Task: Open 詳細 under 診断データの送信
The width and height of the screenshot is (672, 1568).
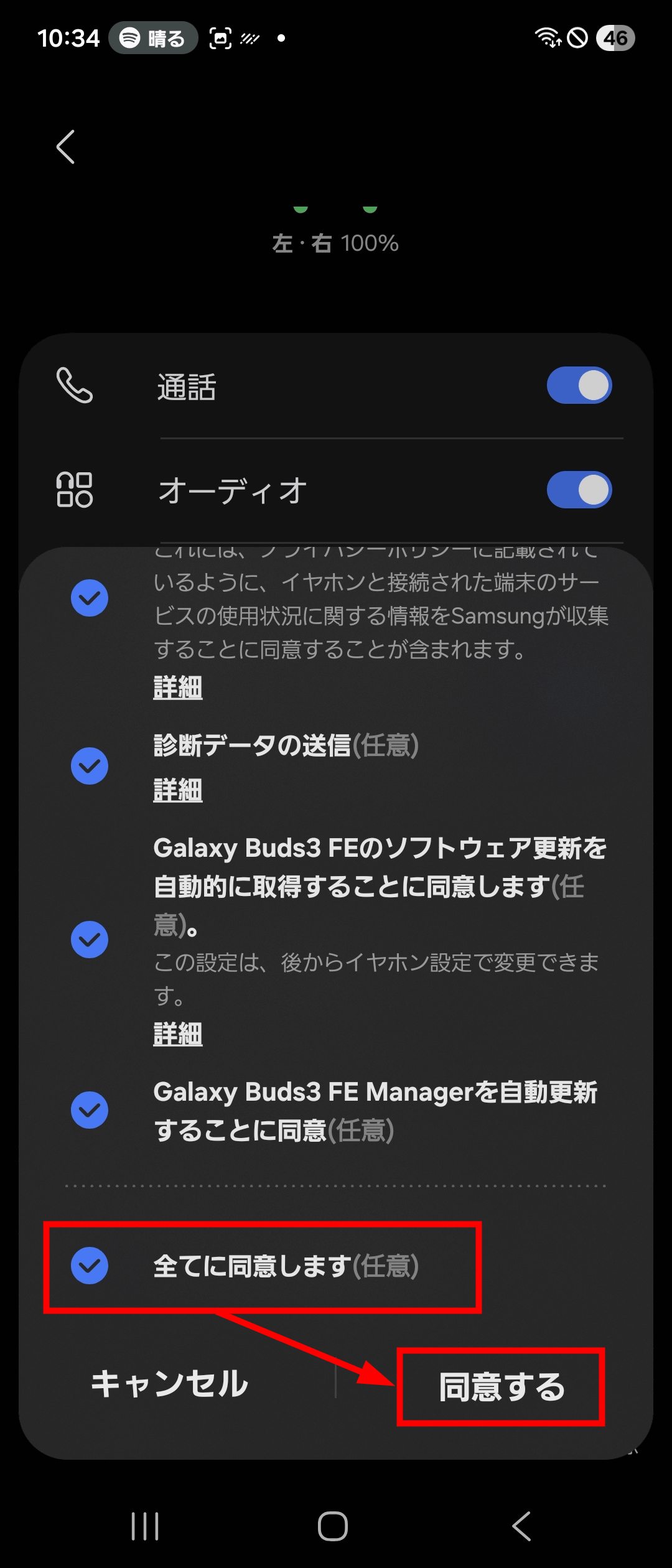Action: coord(178,790)
